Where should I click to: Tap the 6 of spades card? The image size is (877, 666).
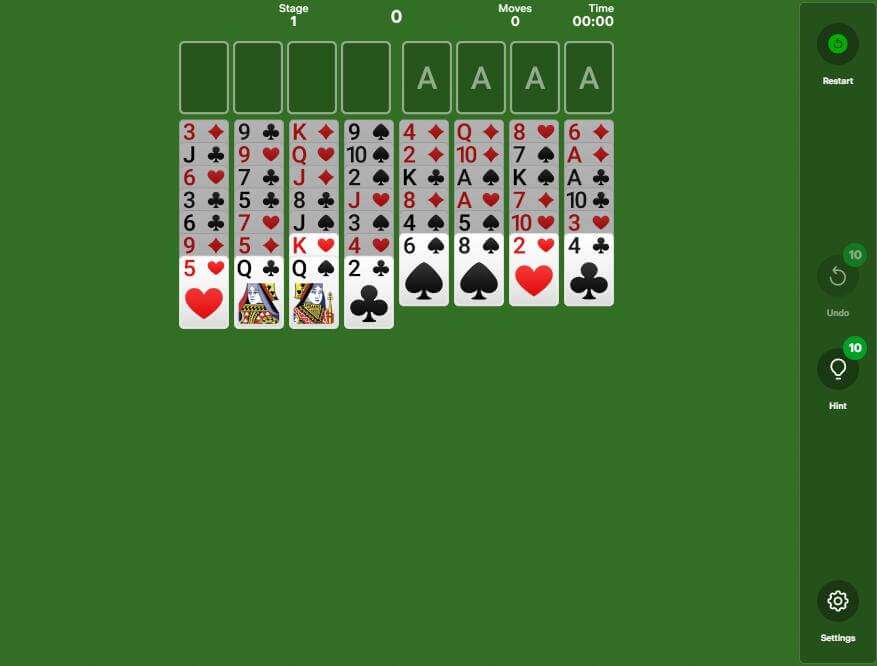(424, 271)
